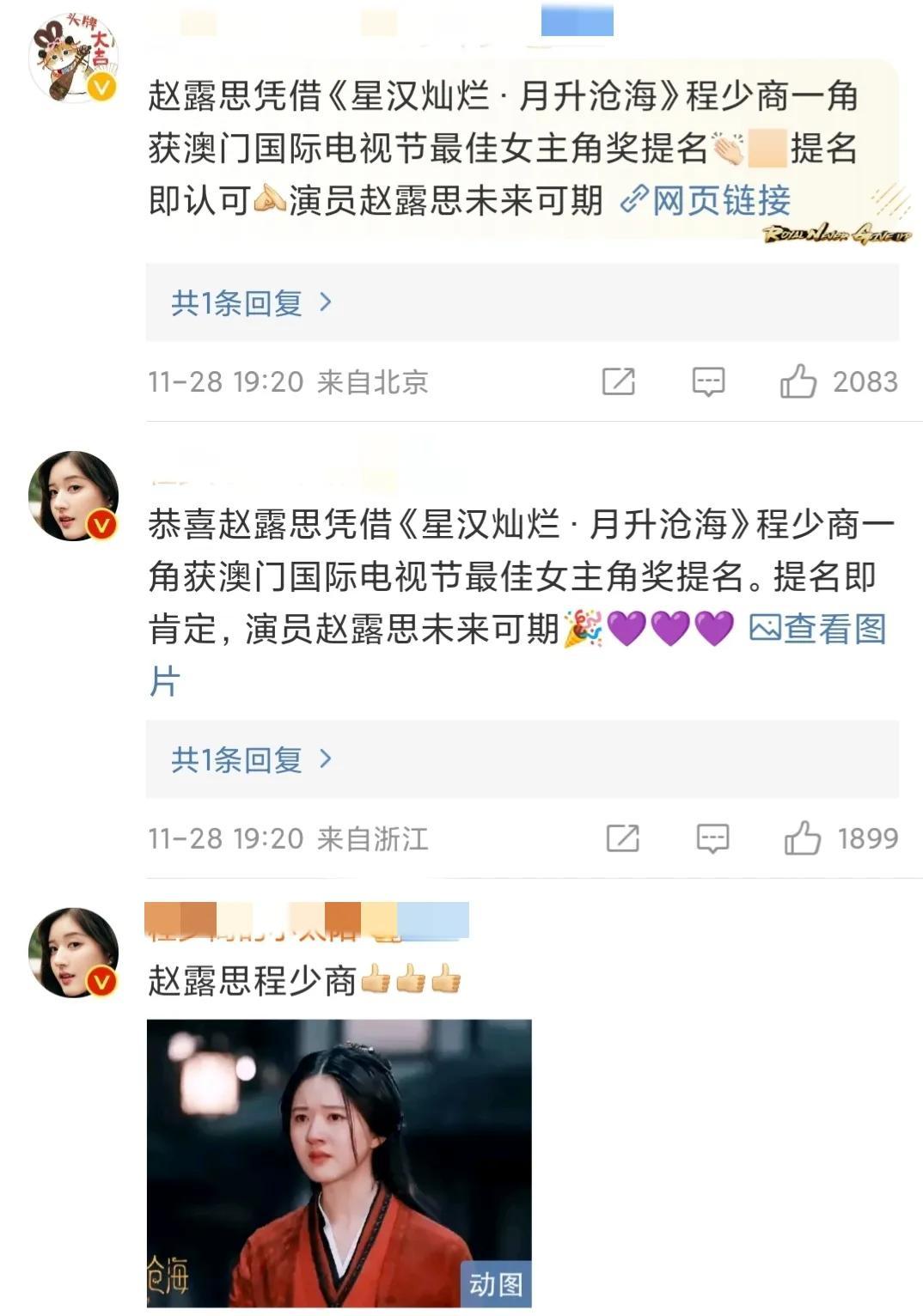Screen dimensions: 923x1316
Task: Tap the repost icon on the 来自浙江 comment
Action: coord(622,838)
